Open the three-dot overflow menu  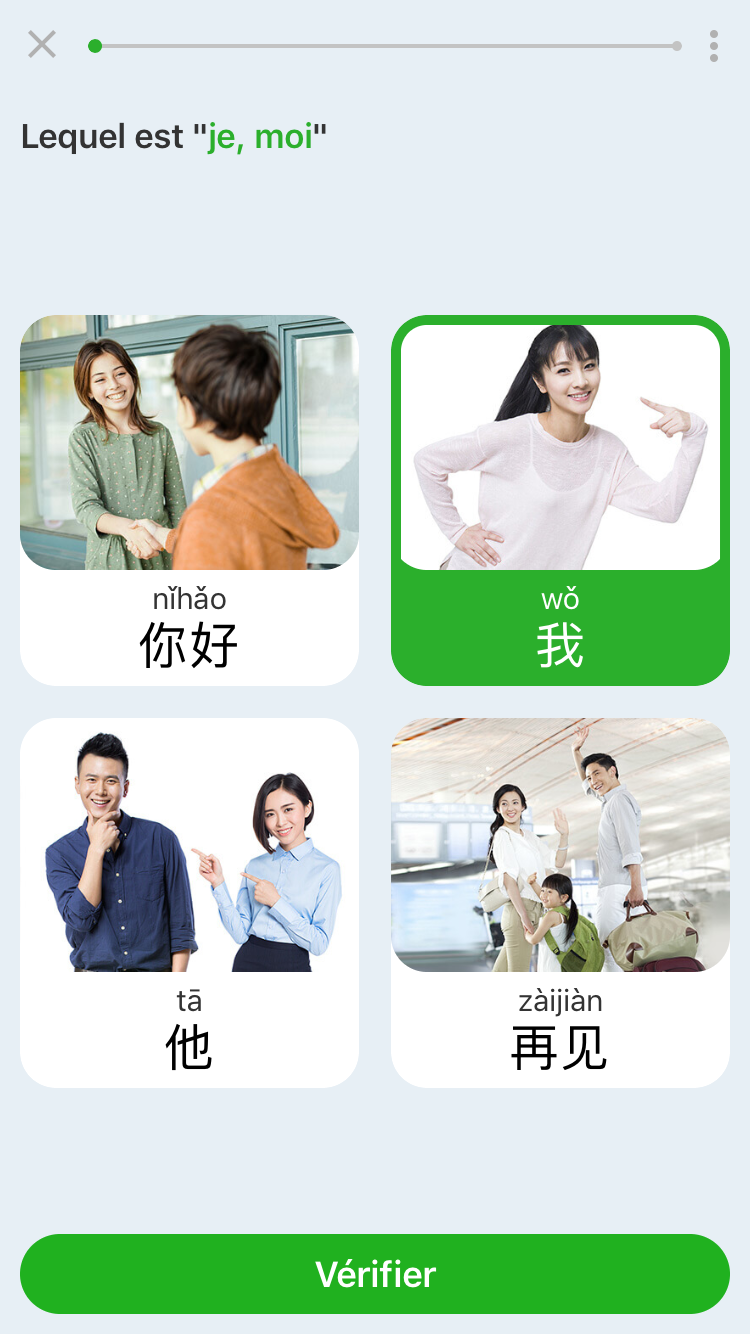pyautogui.click(x=713, y=46)
